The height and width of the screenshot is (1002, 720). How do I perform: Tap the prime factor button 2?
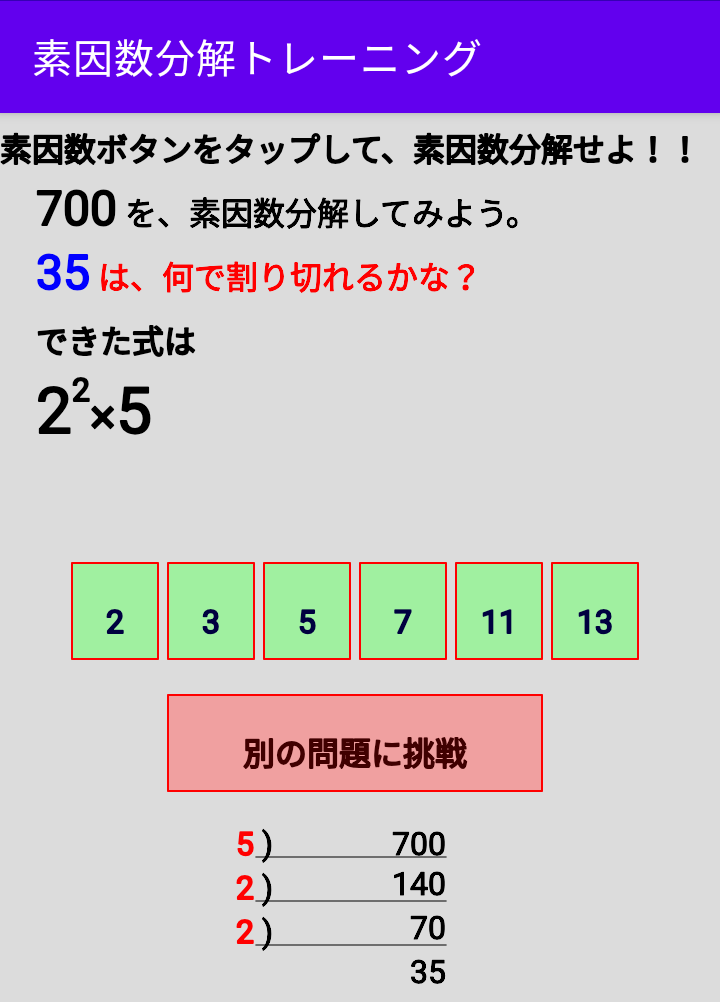click(x=115, y=611)
